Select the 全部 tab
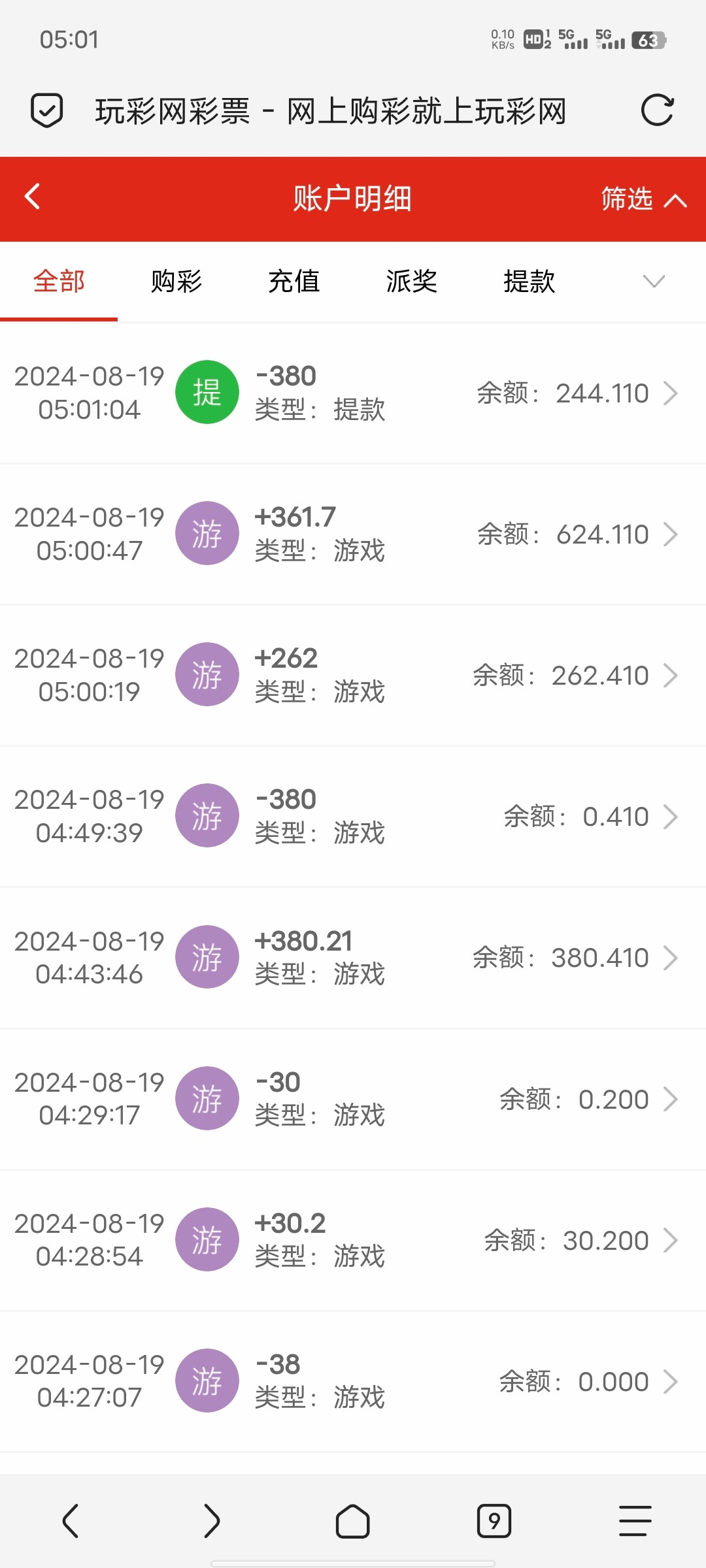Screen dimensions: 706x1568 tap(59, 282)
